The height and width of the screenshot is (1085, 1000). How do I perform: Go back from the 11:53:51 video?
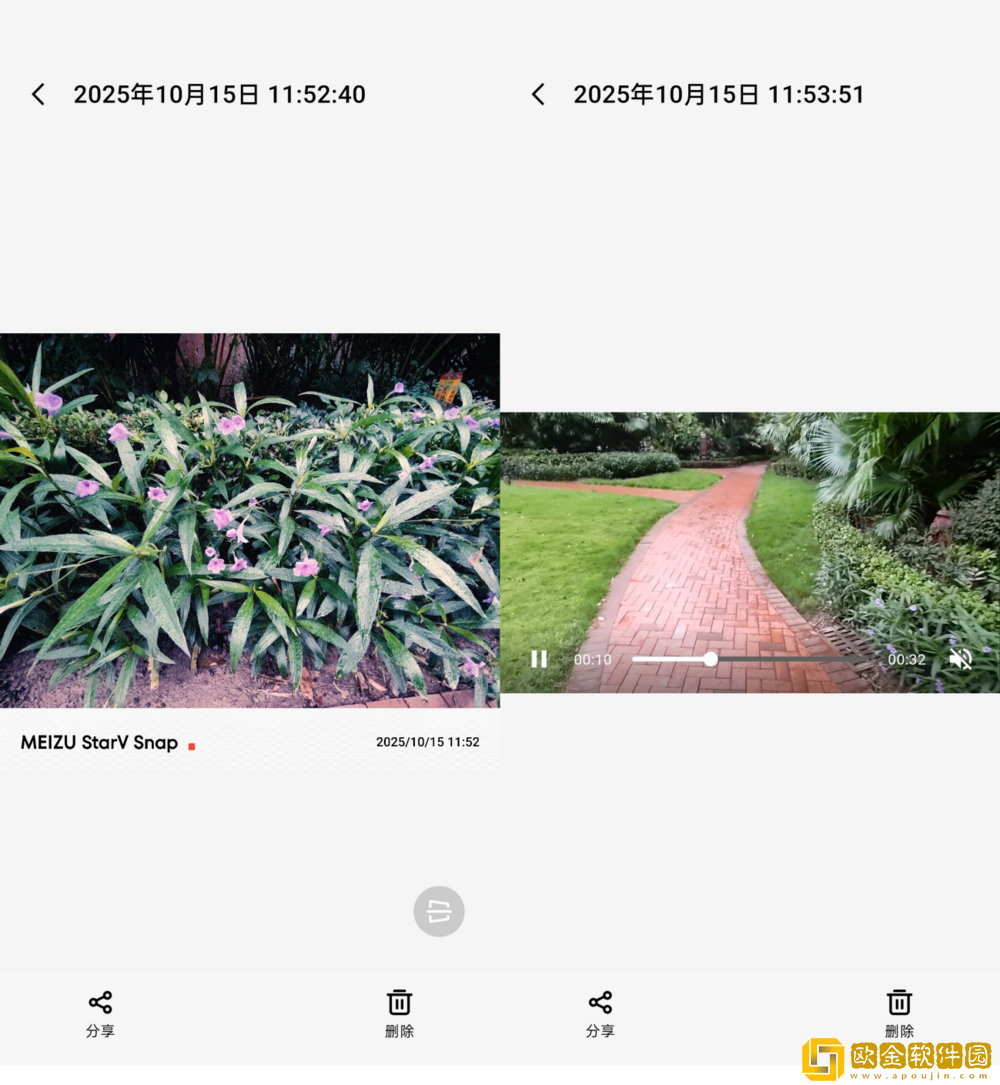click(538, 95)
